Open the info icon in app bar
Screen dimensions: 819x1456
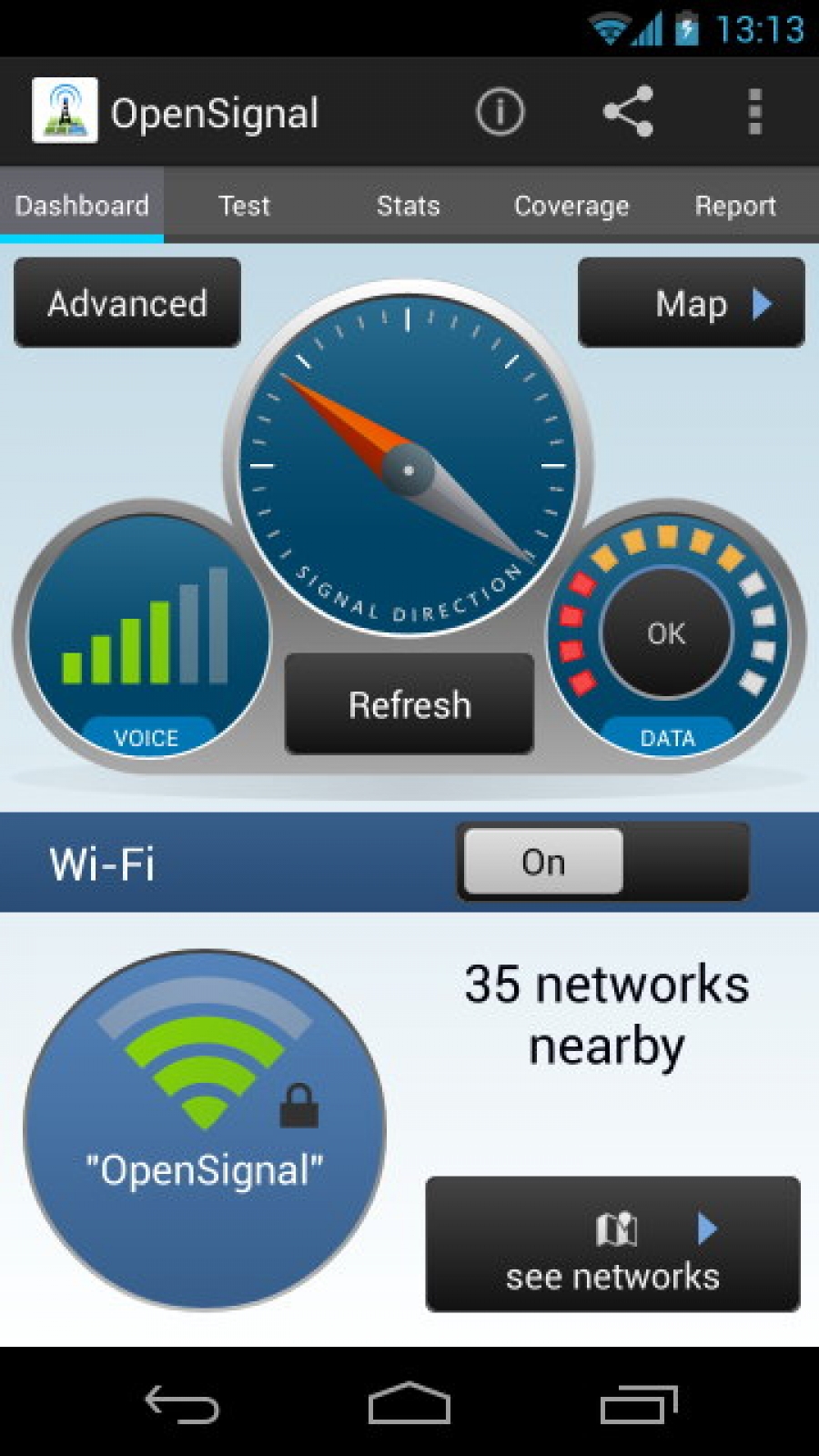tap(500, 112)
